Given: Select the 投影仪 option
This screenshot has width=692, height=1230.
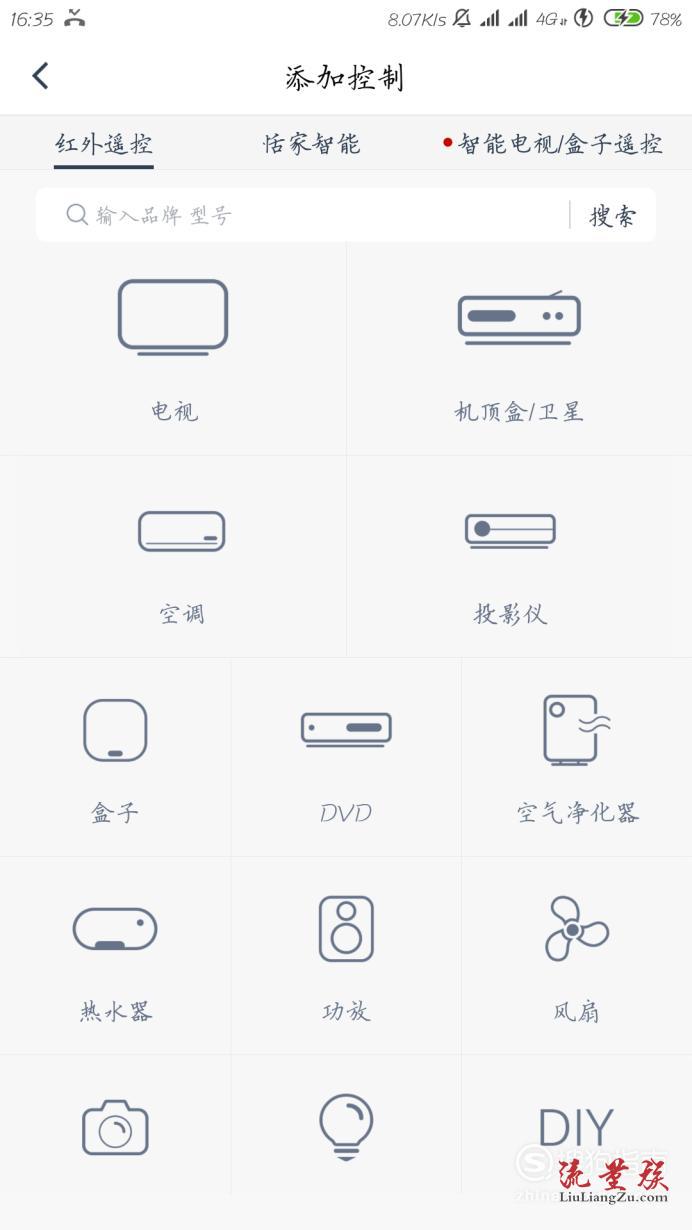Looking at the screenshot, I should [510, 557].
